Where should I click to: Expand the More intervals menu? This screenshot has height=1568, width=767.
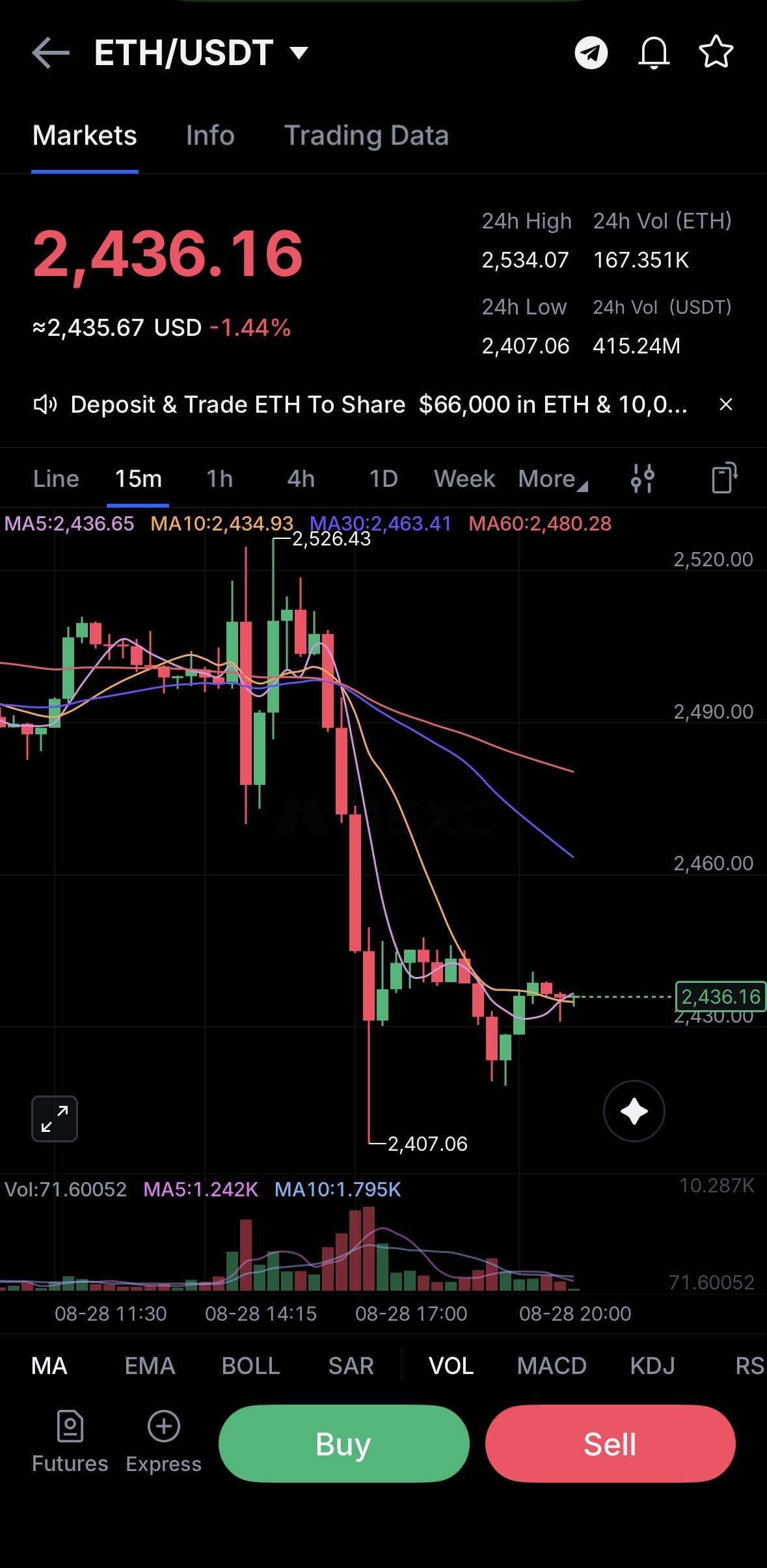pos(553,479)
